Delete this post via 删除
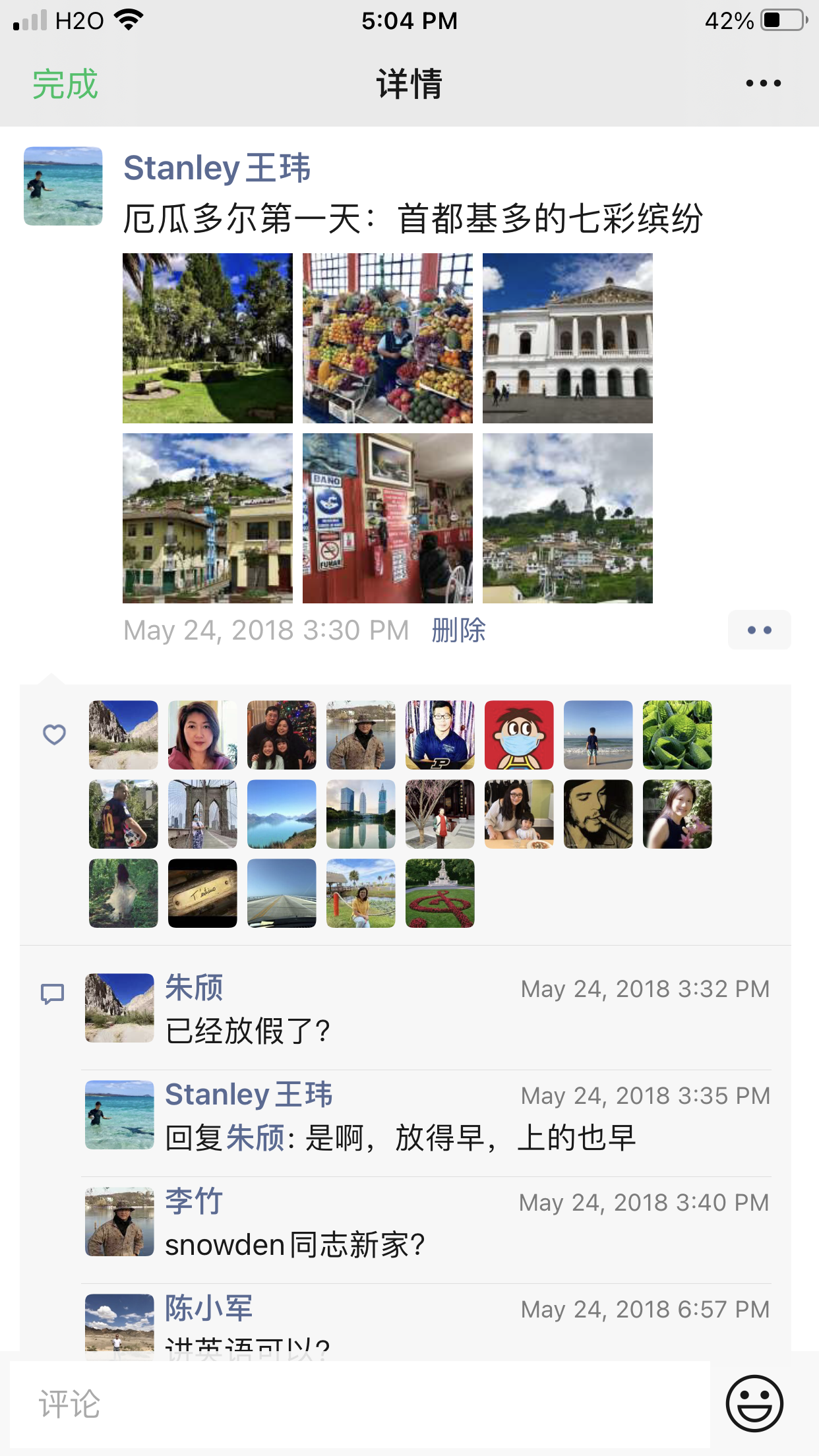This screenshot has height=1456, width=819. click(458, 630)
